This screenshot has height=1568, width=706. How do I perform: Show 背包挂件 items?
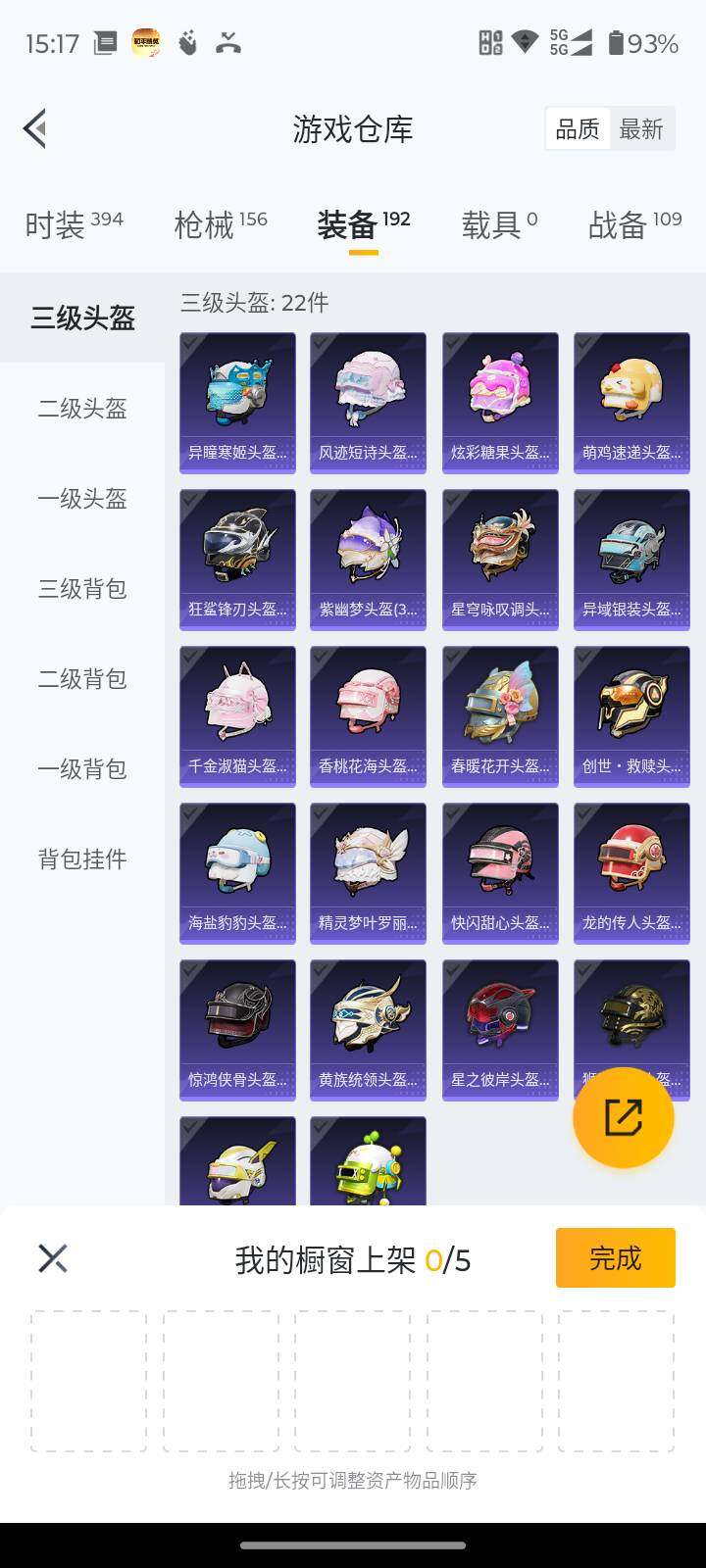point(82,859)
